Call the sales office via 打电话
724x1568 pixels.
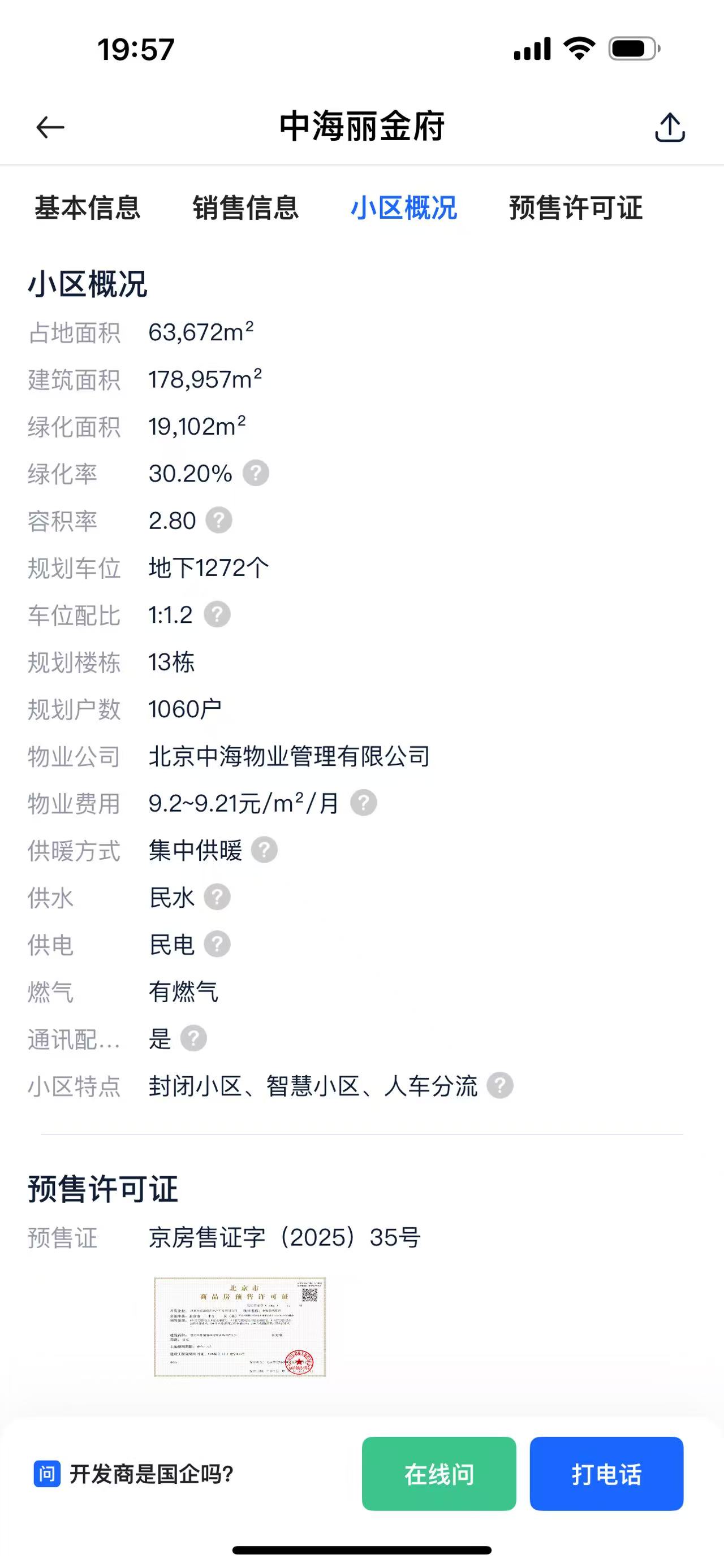pos(606,1474)
